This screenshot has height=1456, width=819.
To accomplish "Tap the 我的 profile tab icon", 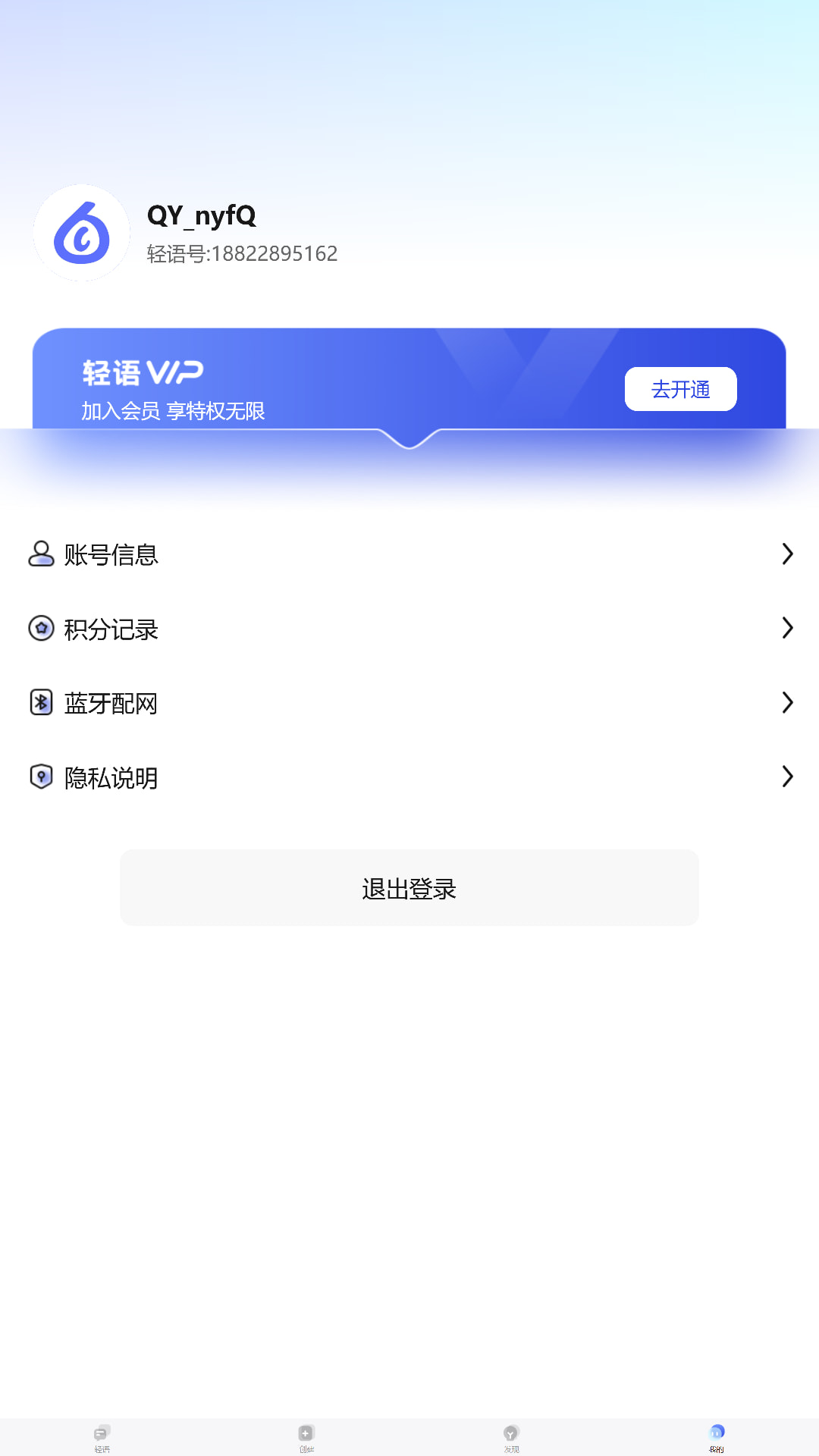I will (716, 1429).
